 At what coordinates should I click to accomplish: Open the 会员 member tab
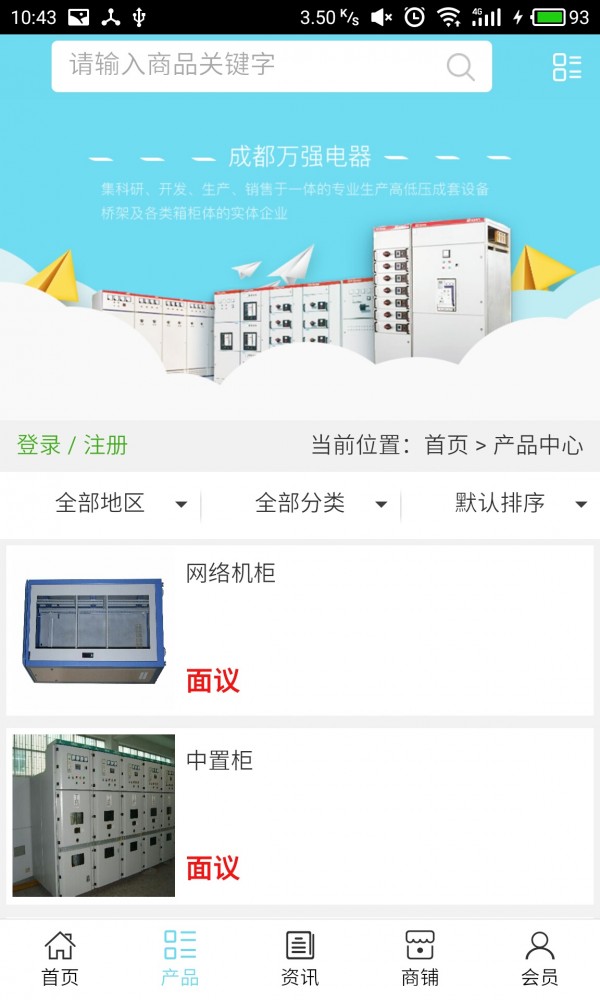pyautogui.click(x=540, y=958)
